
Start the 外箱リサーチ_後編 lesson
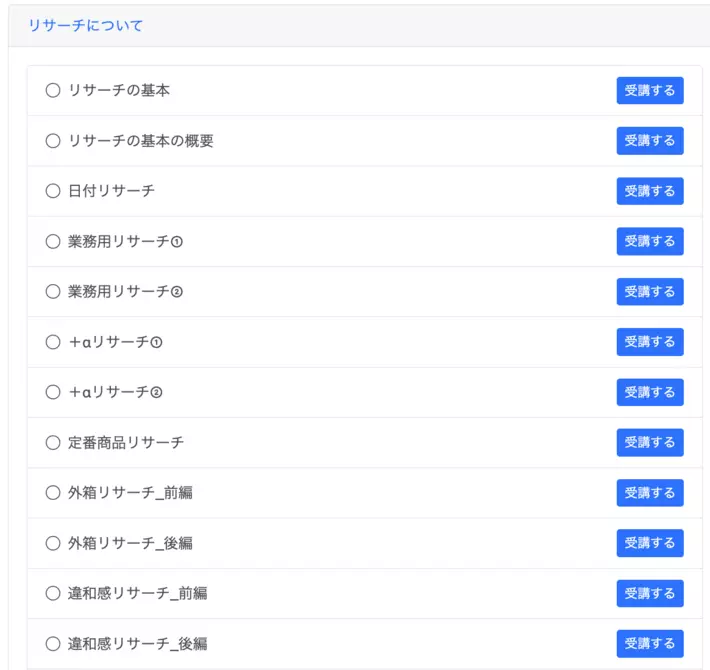[649, 543]
